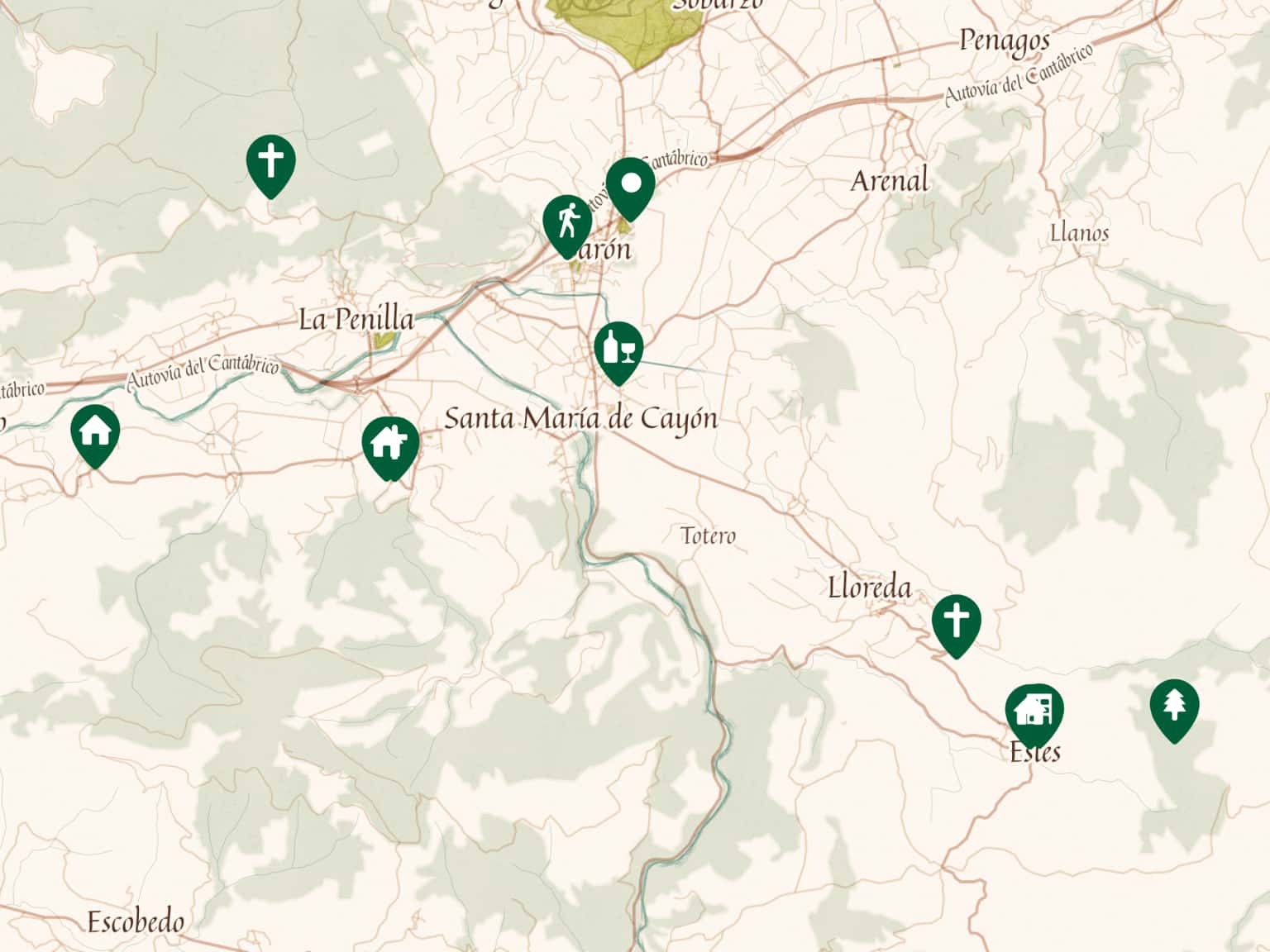Select the house marker below Autovía del Cantábrico
This screenshot has height=952, width=1270.
(x=95, y=432)
